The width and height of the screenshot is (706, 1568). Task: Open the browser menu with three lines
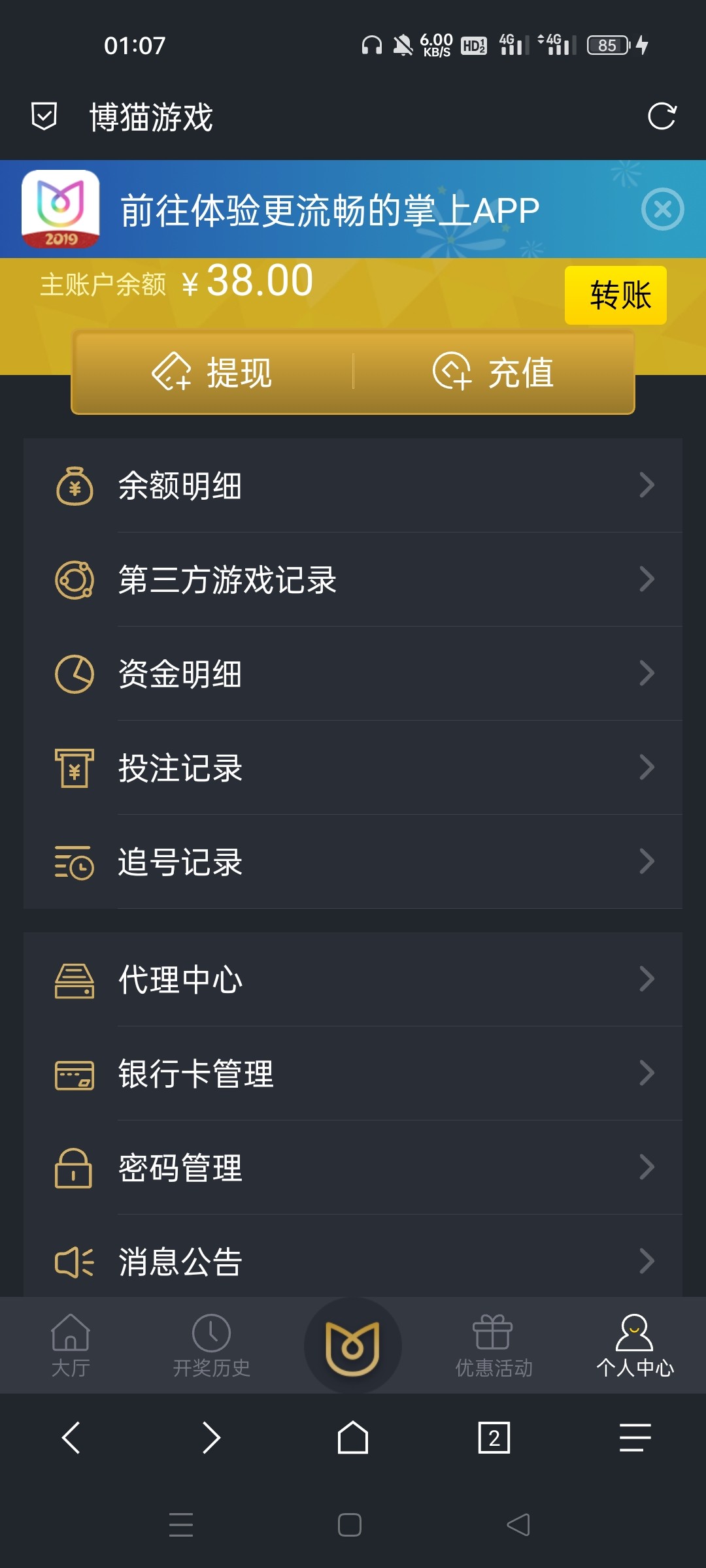635,1437
